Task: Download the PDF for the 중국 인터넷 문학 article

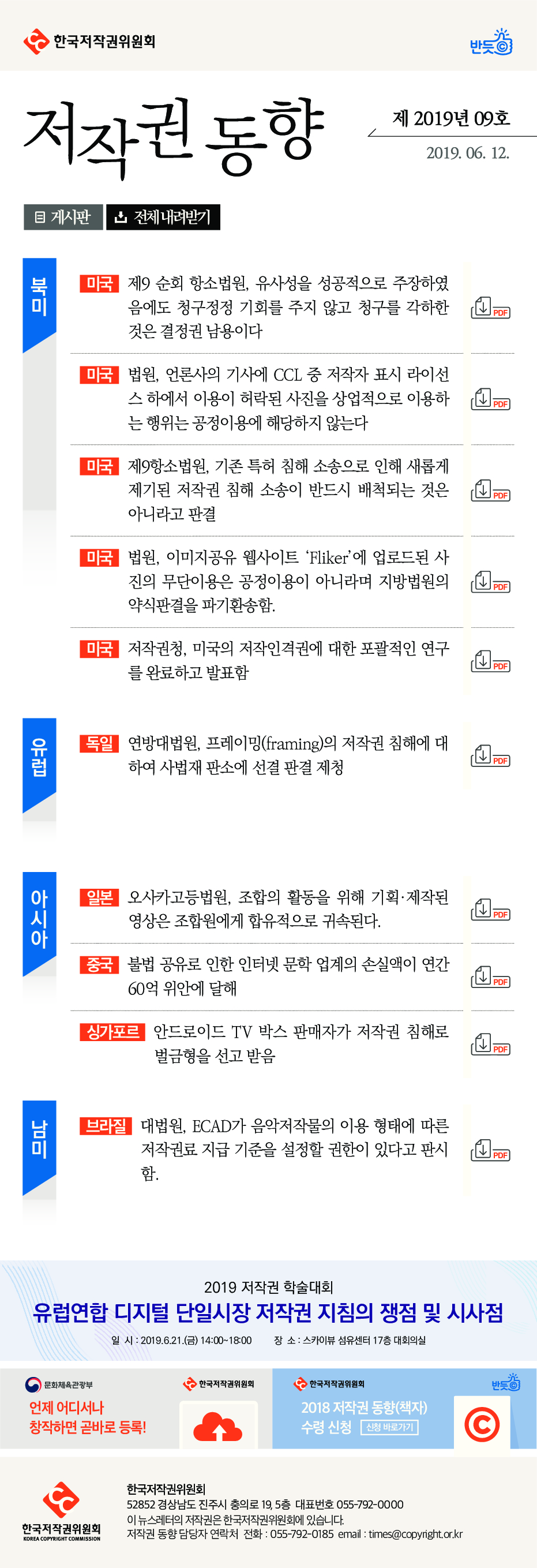Action: coord(490,977)
